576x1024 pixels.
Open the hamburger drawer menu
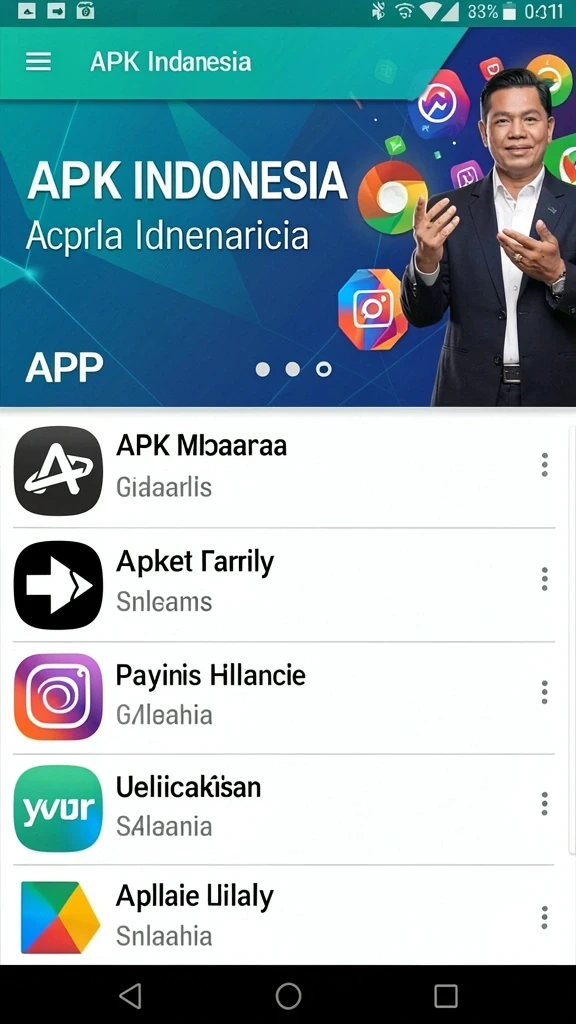(x=38, y=61)
